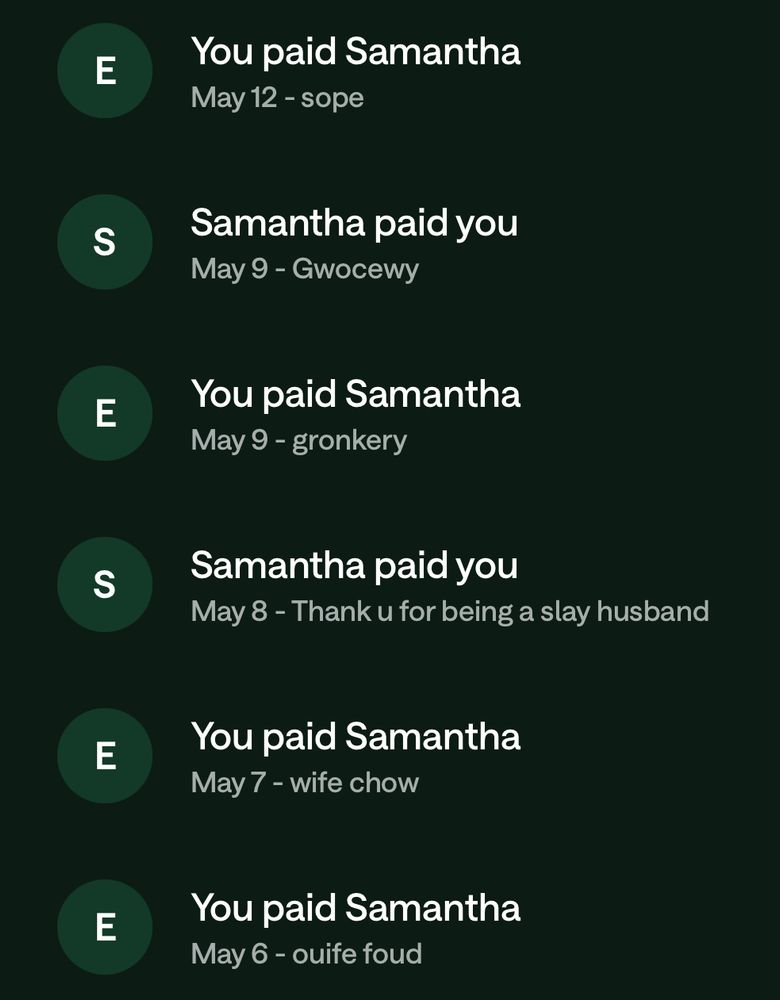780x1000 pixels.
Task: Open the May 9 Gwocewy payment from Samantha
Action: (355, 243)
